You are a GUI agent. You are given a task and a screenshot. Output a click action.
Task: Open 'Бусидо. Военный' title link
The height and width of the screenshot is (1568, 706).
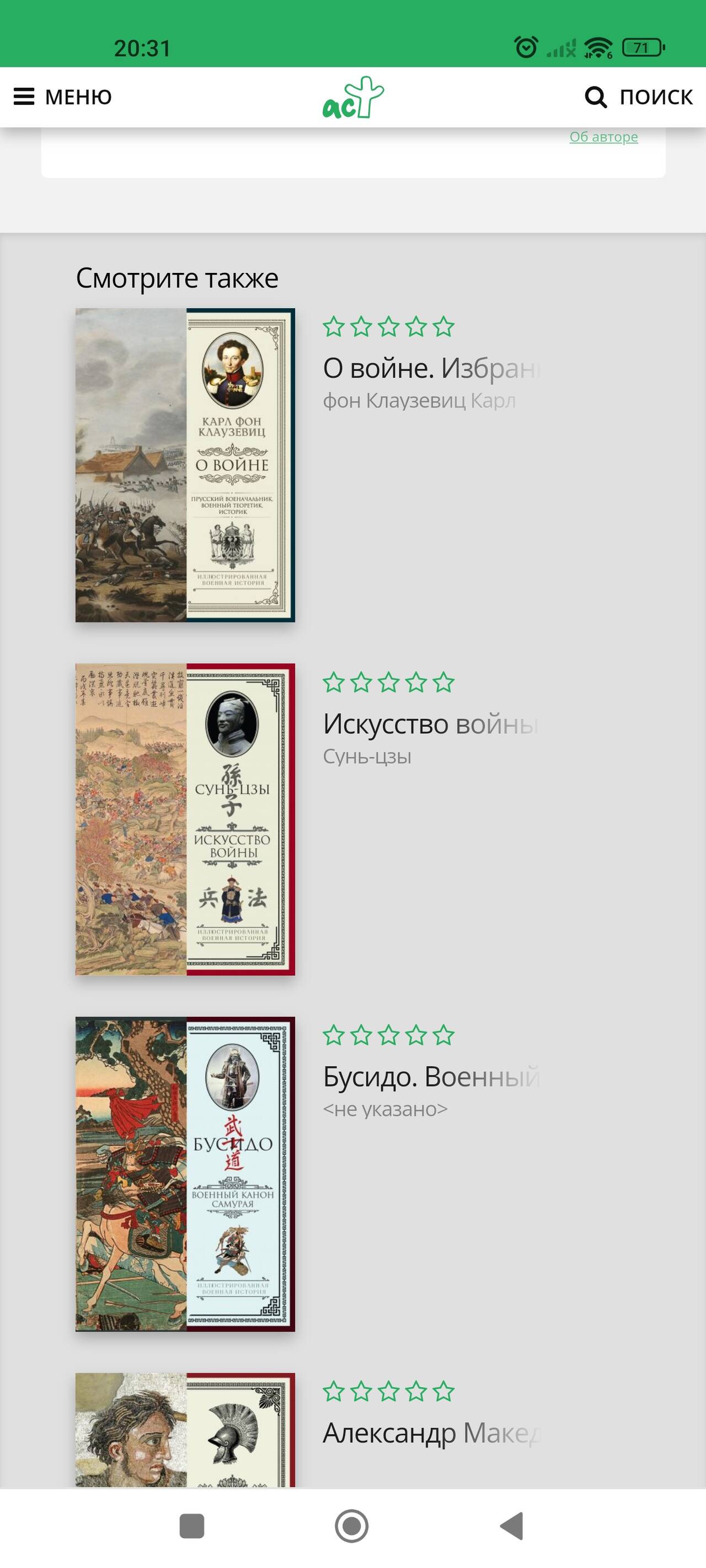pos(431,1077)
